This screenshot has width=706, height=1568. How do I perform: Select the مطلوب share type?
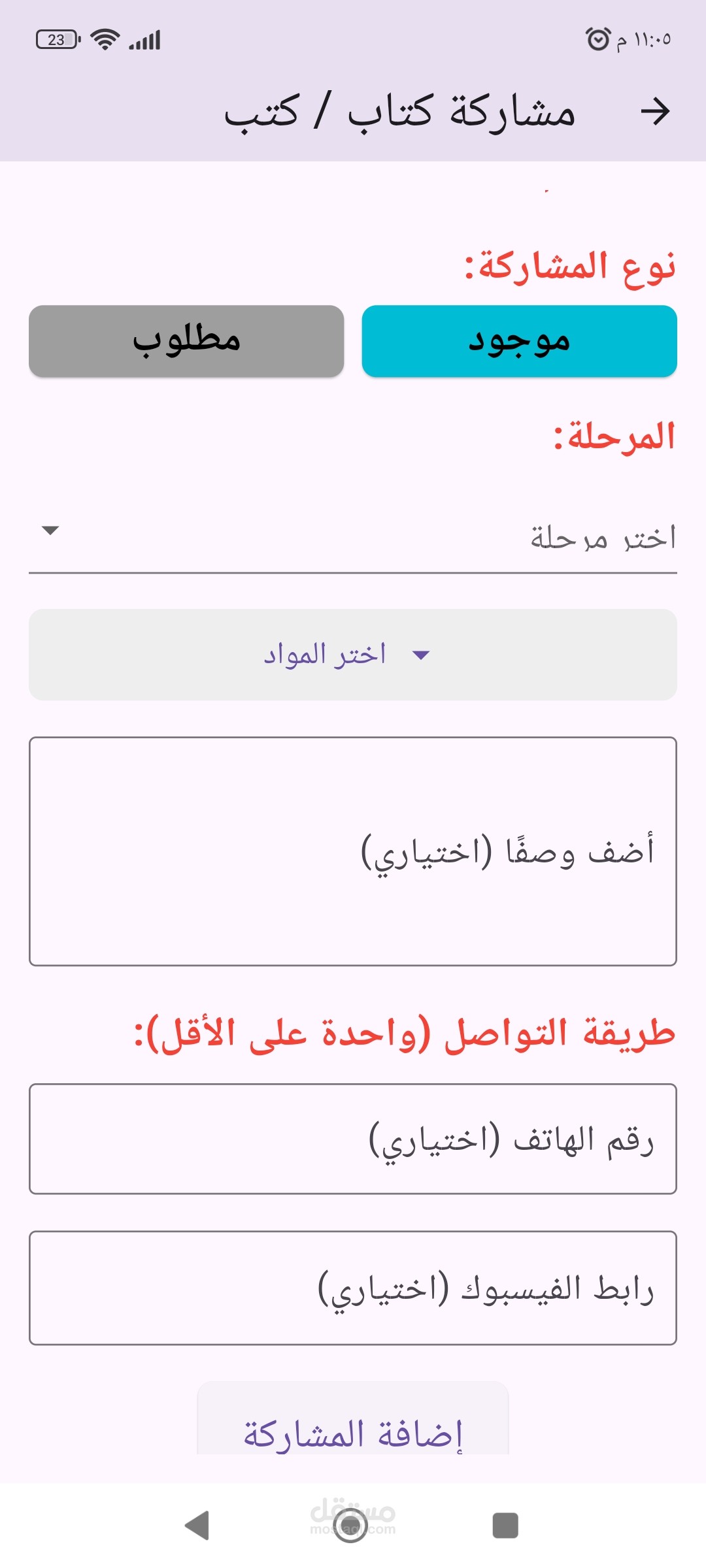point(186,341)
